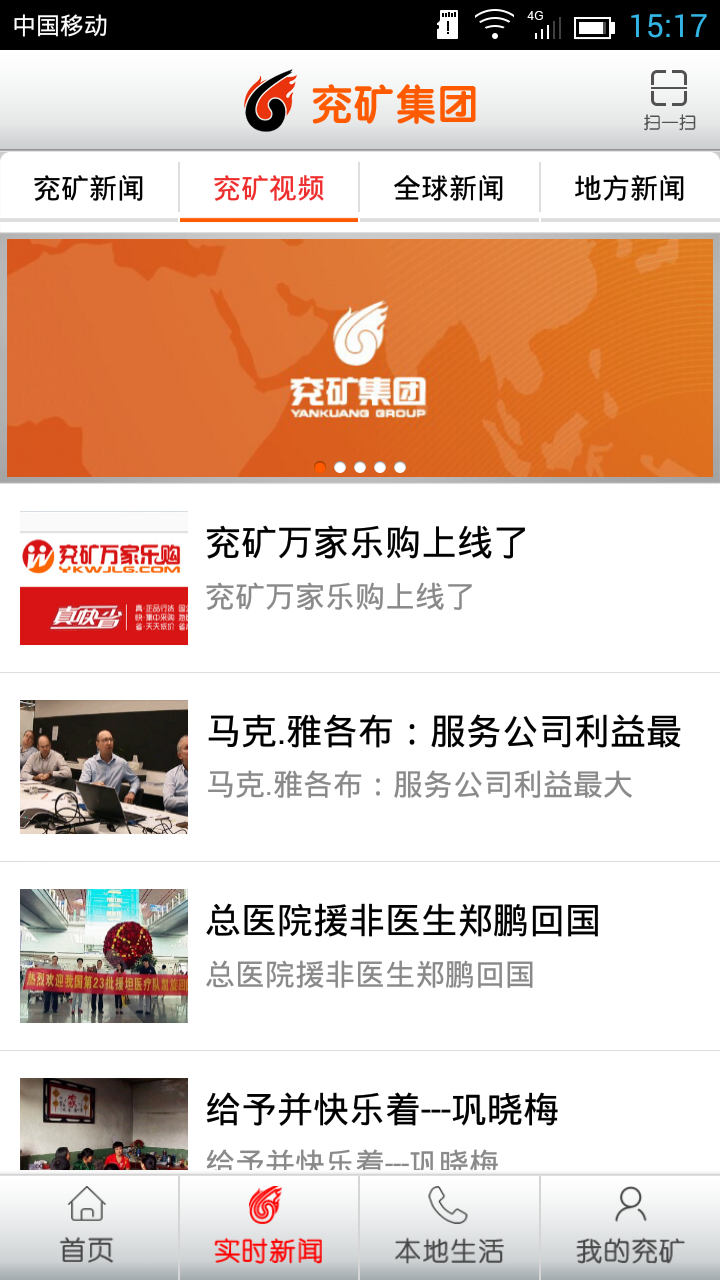Tap 实时新闻 in bottom navigation

(268, 1227)
